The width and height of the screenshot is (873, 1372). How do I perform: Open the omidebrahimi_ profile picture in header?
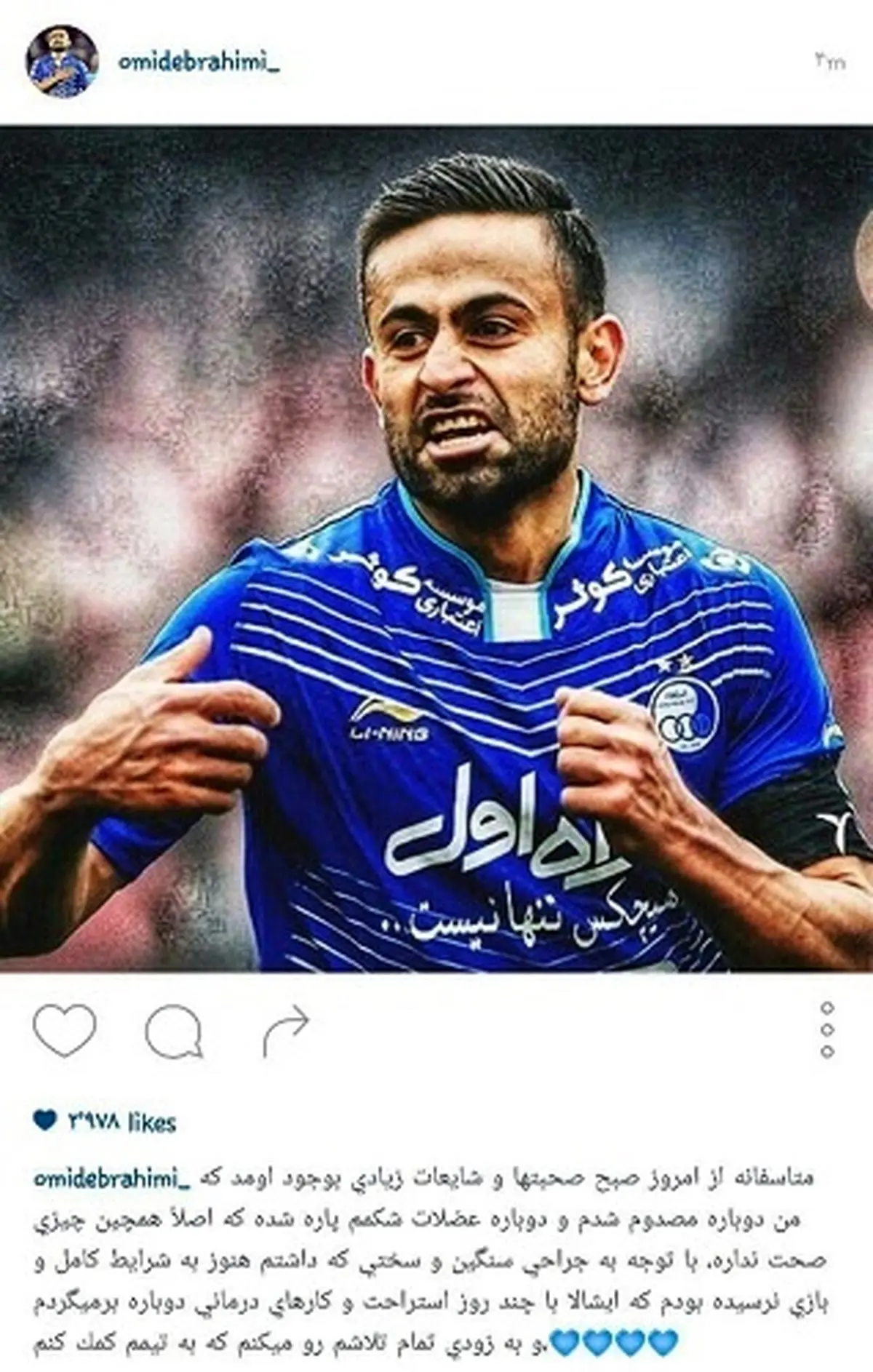point(63,62)
